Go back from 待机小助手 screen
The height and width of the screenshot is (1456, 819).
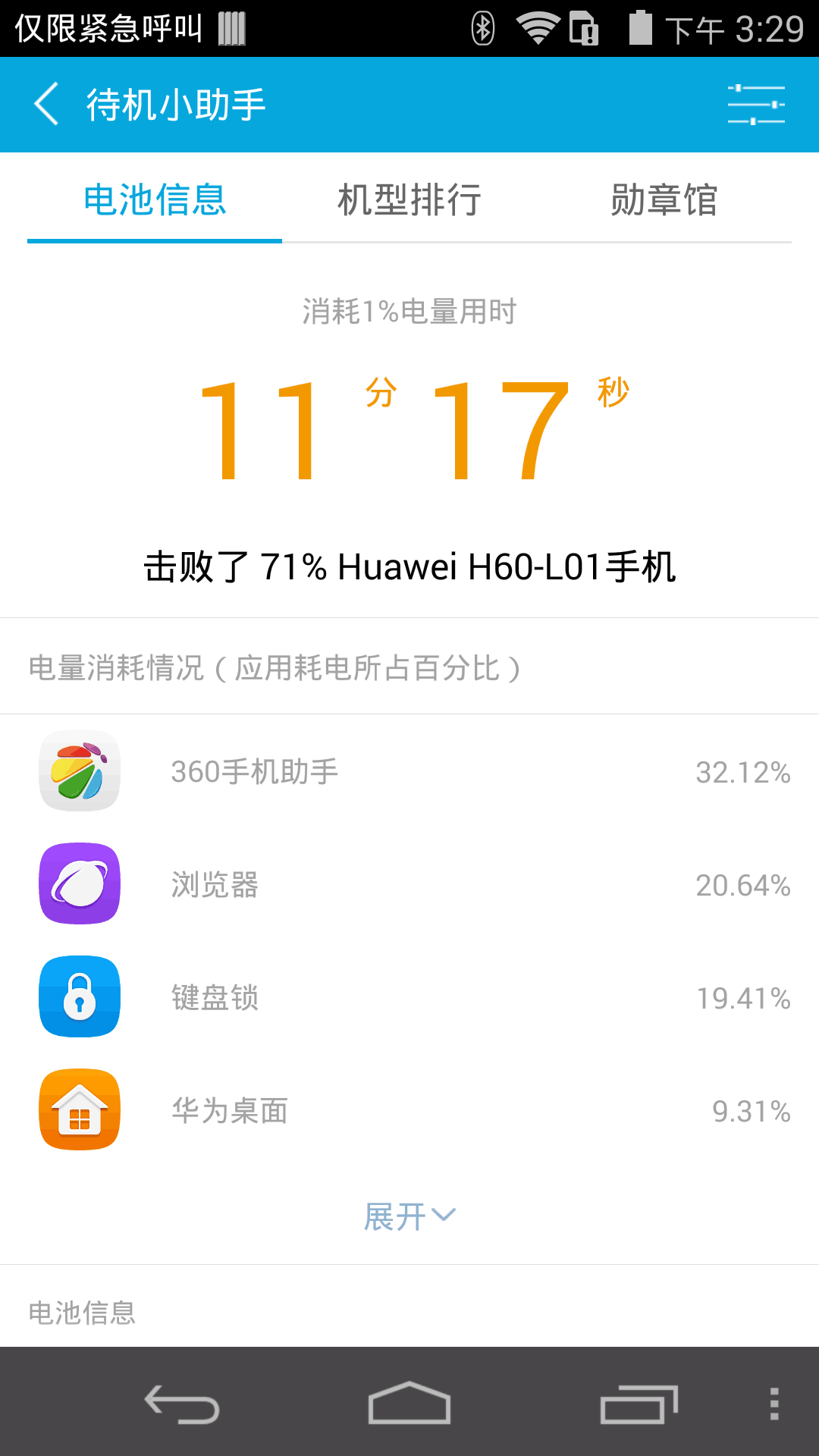click(x=47, y=105)
